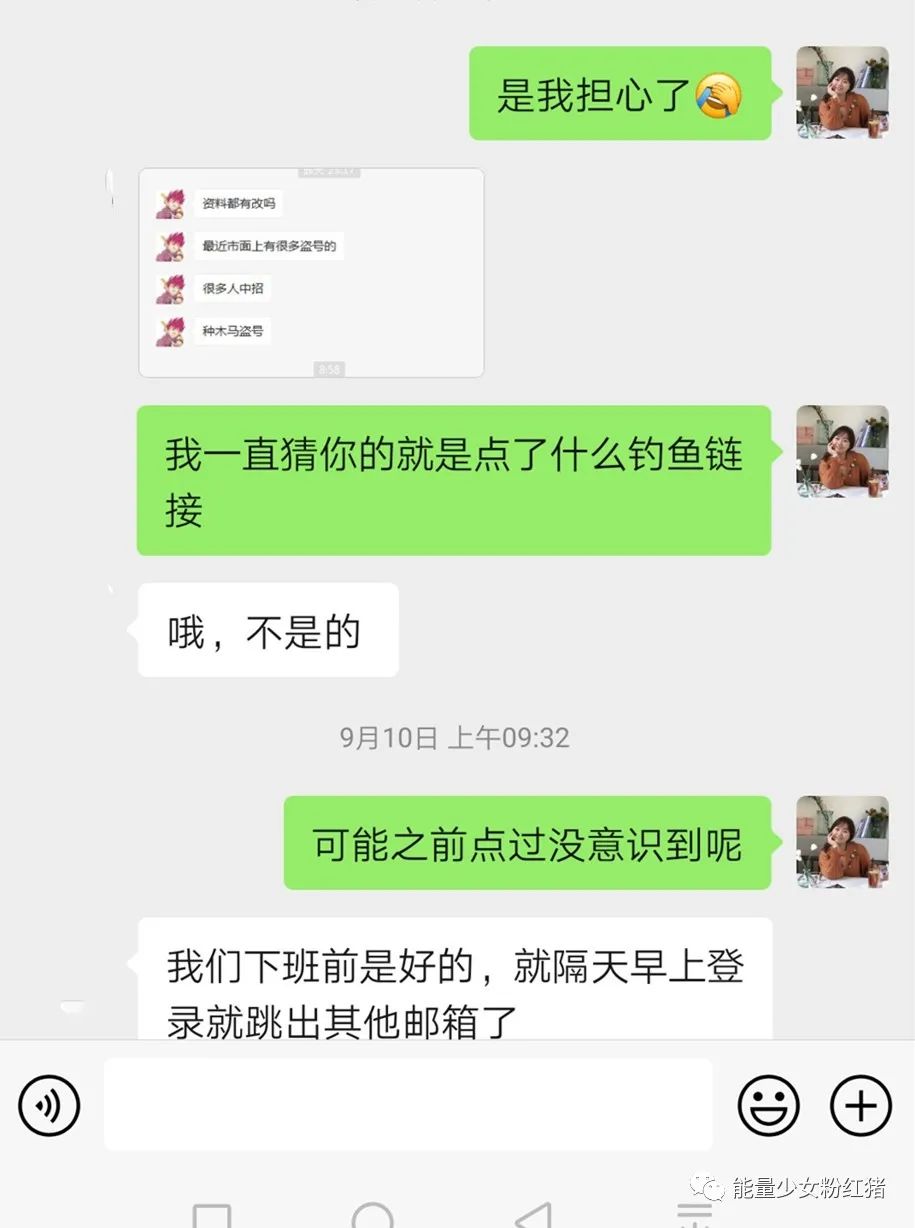Tap the text input field to type

[x=410, y=1105]
